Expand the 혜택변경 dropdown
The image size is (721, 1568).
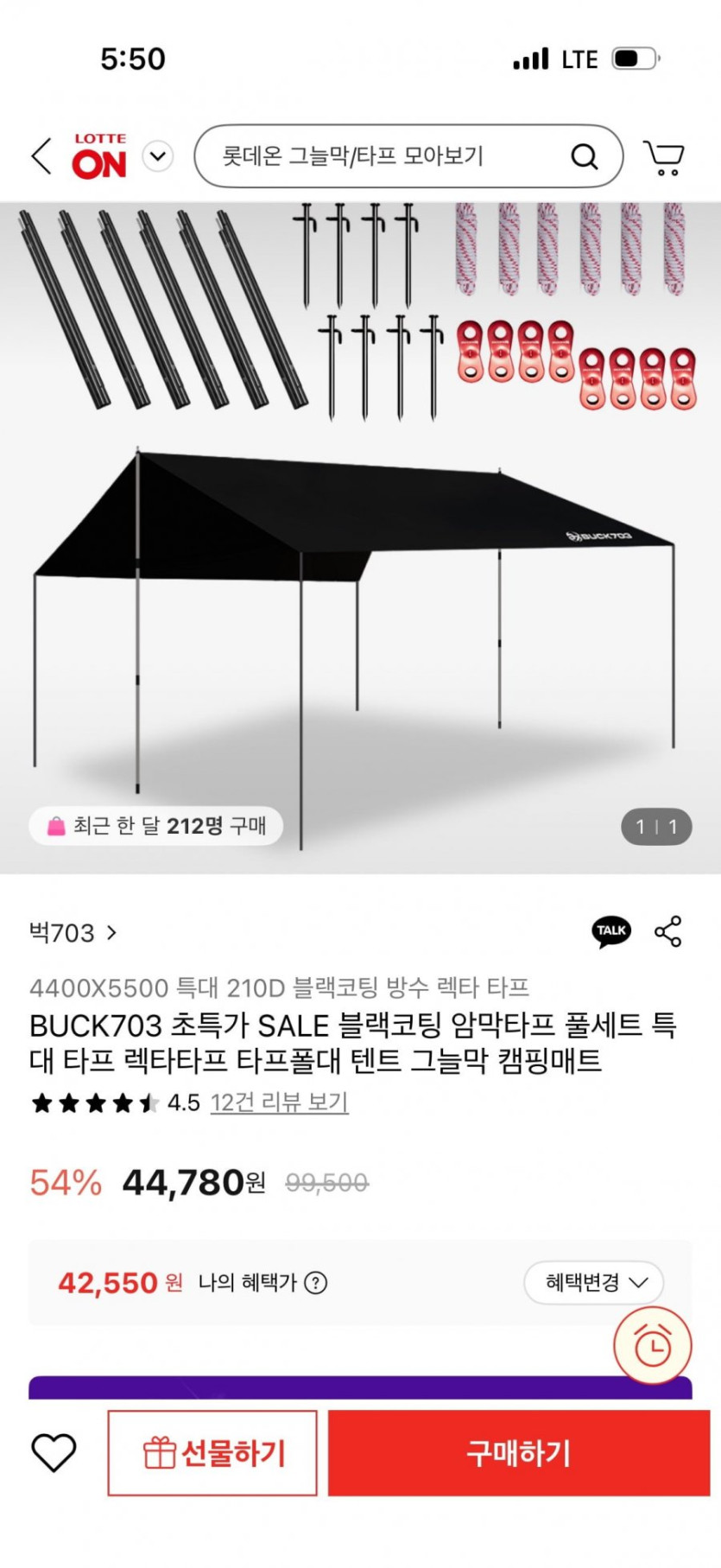(x=594, y=1282)
